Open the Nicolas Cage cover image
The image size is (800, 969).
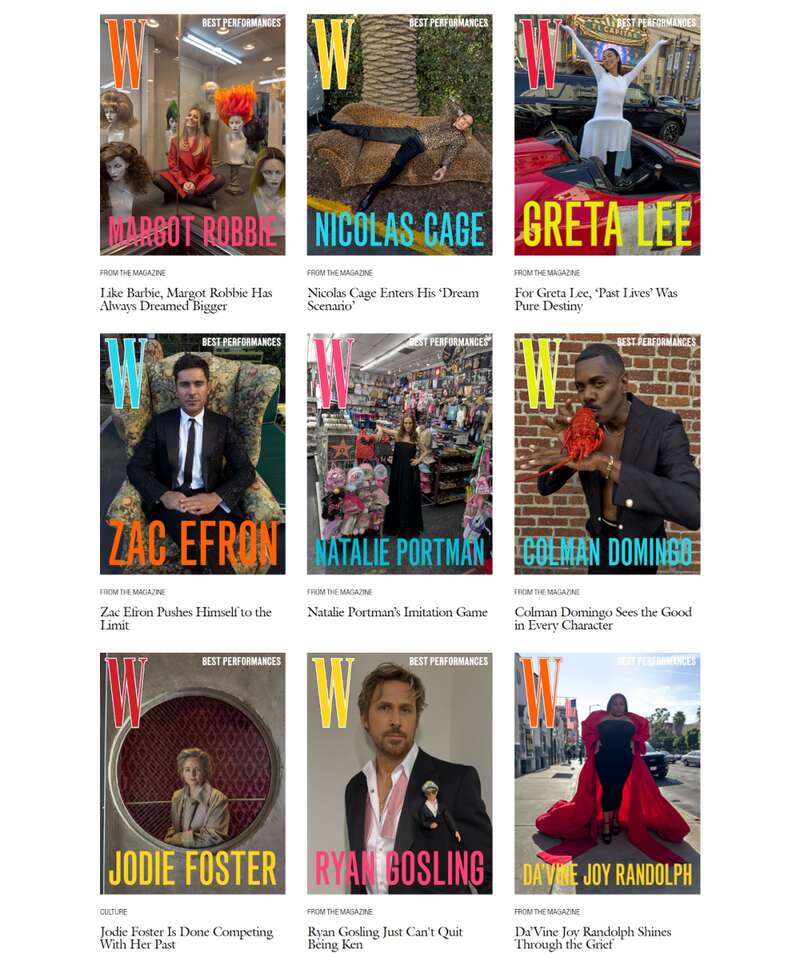point(399,134)
